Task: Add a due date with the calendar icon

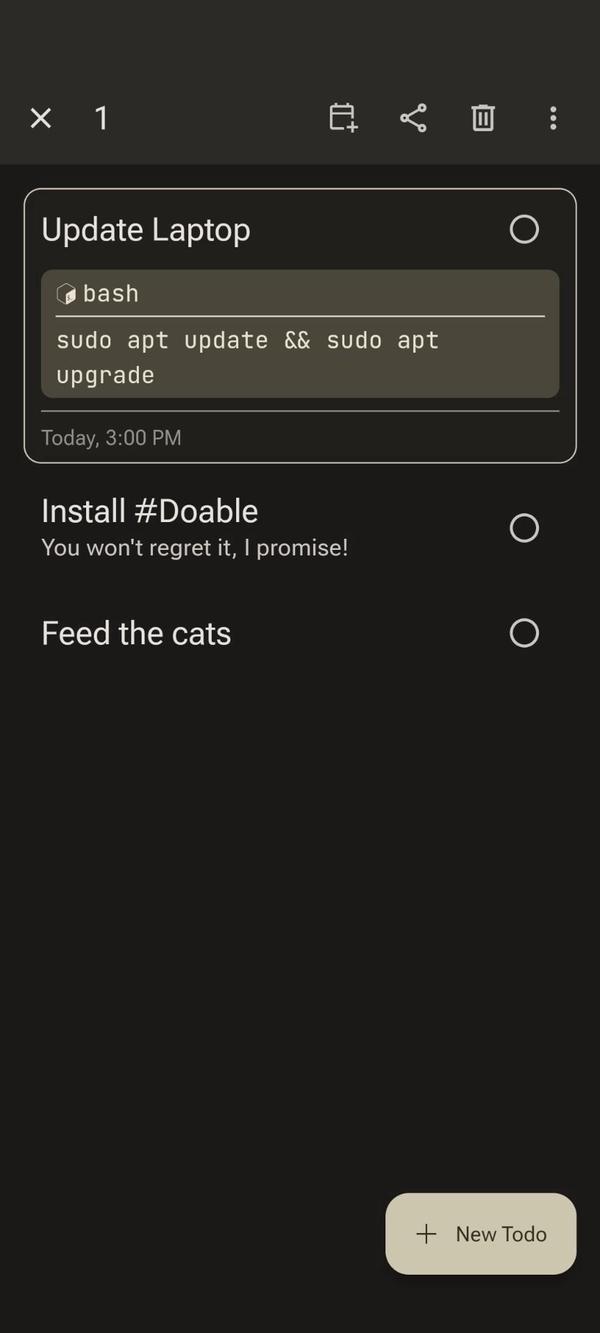Action: 343,118
